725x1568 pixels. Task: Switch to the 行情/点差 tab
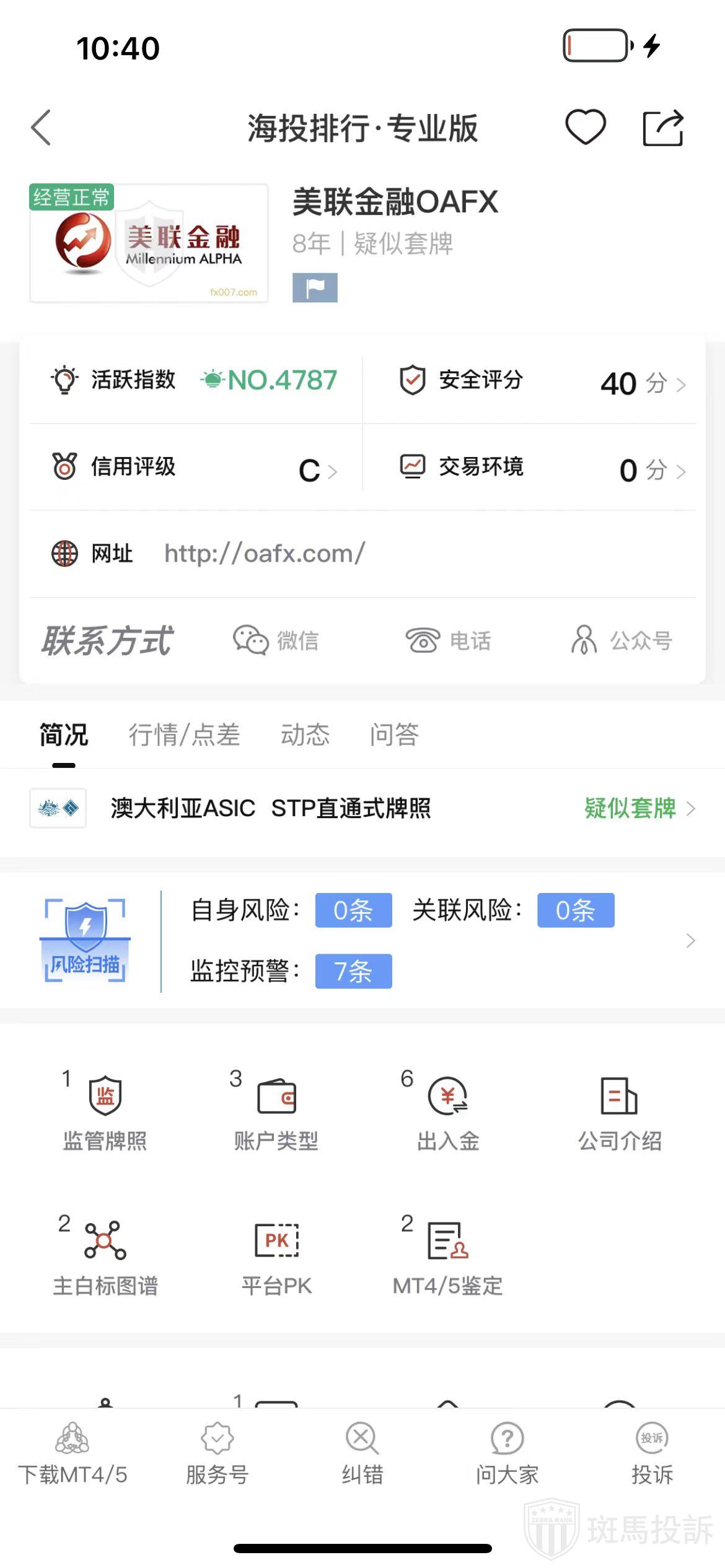[x=184, y=735]
